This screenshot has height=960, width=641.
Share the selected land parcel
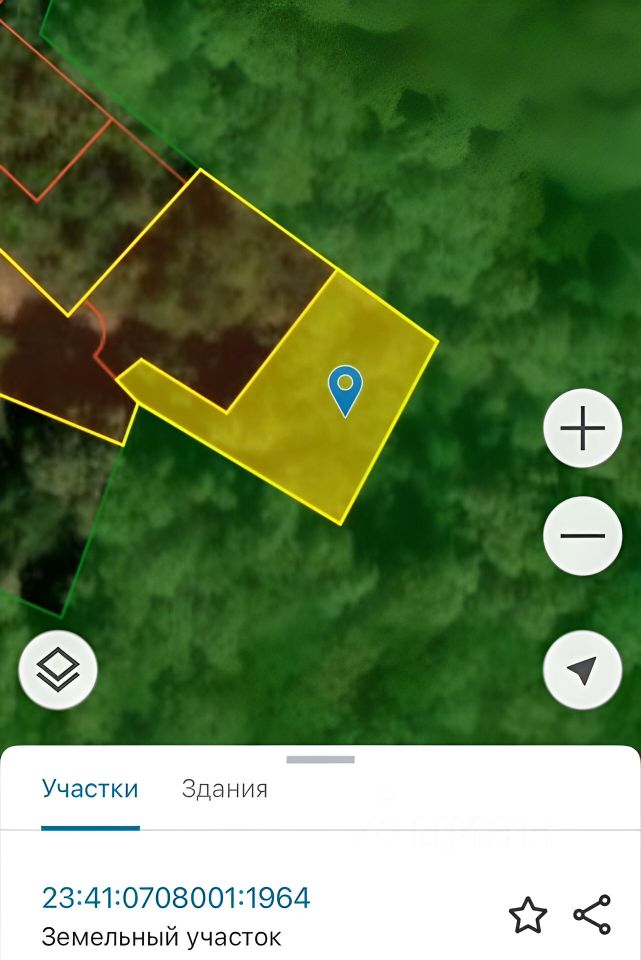click(592, 915)
